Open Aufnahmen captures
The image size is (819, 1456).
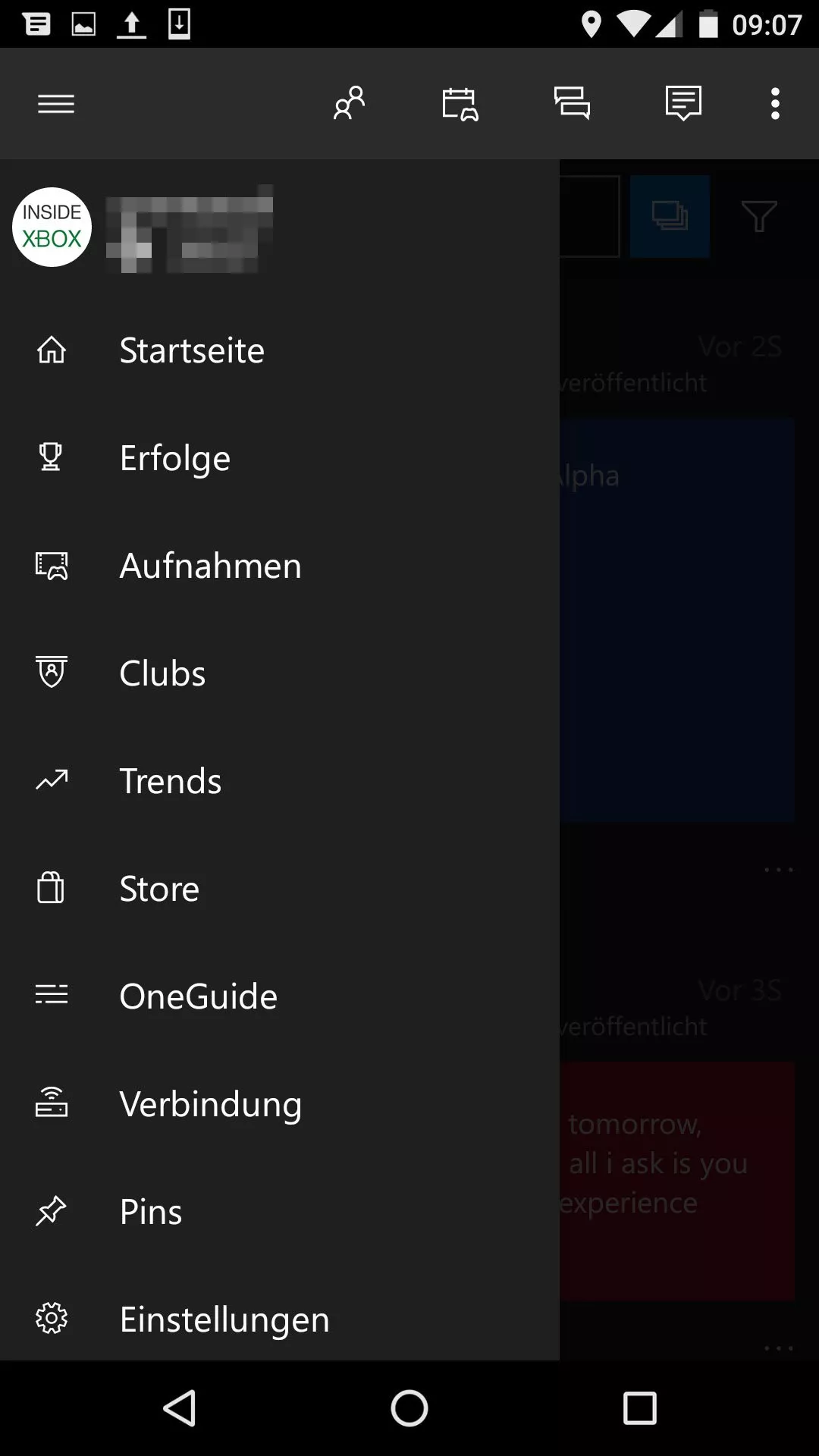[x=280, y=566]
